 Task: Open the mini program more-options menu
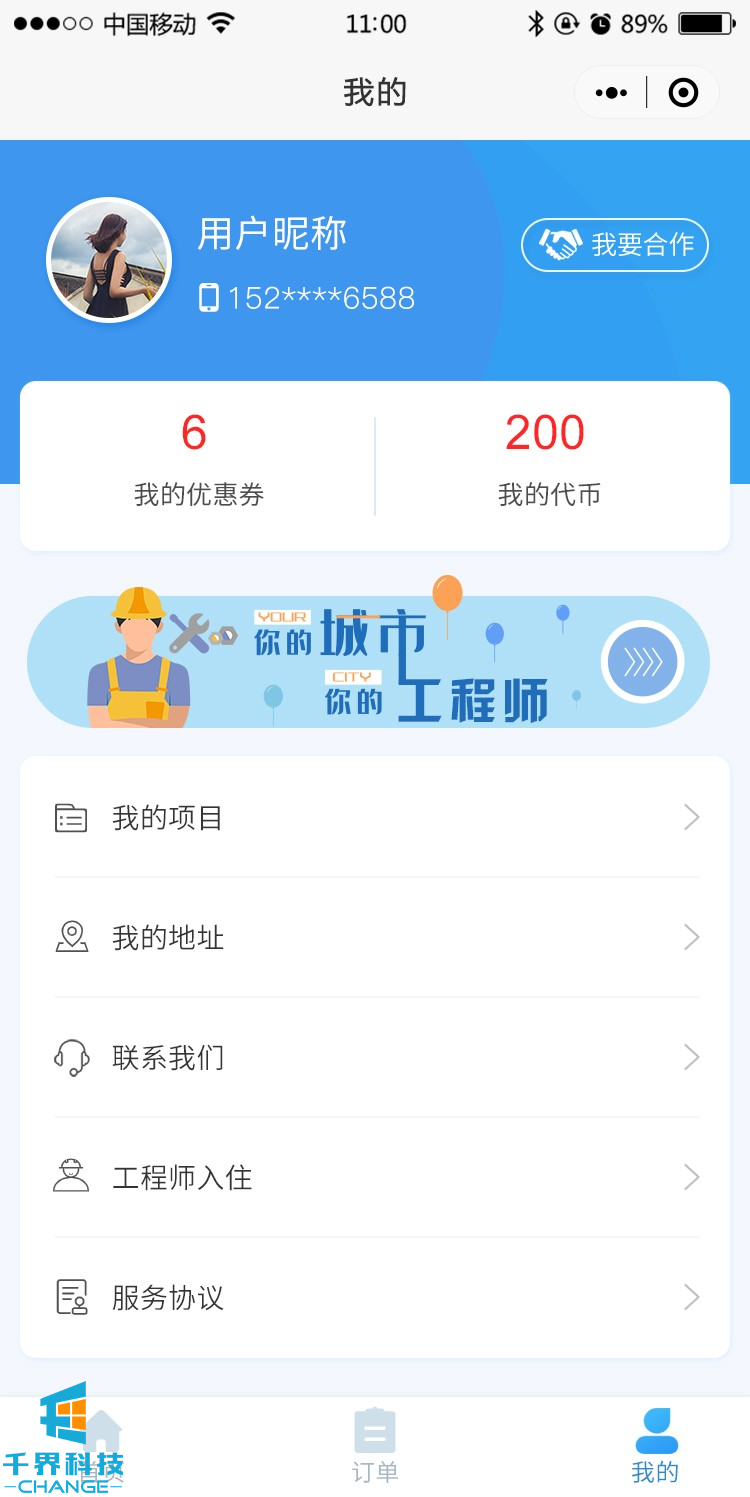pyautogui.click(x=611, y=93)
